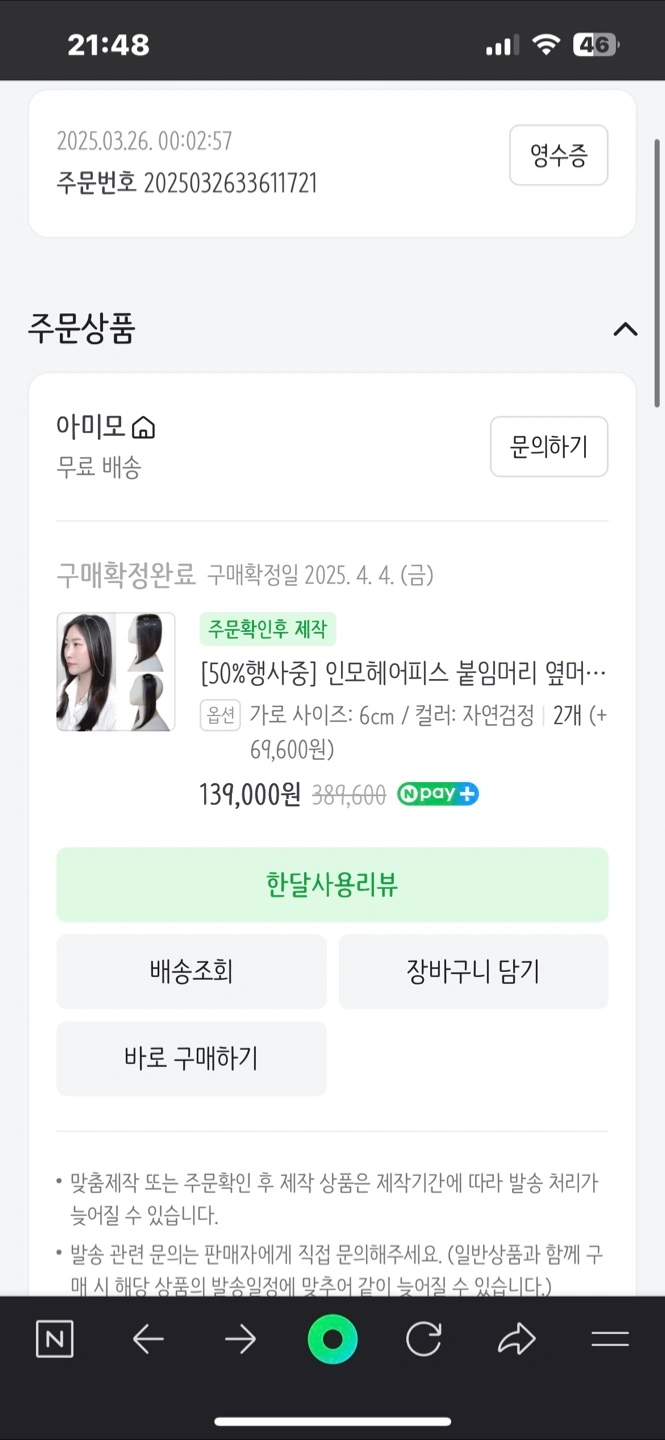Open the browser hamburger menu
The image size is (665, 1440).
click(x=609, y=1340)
